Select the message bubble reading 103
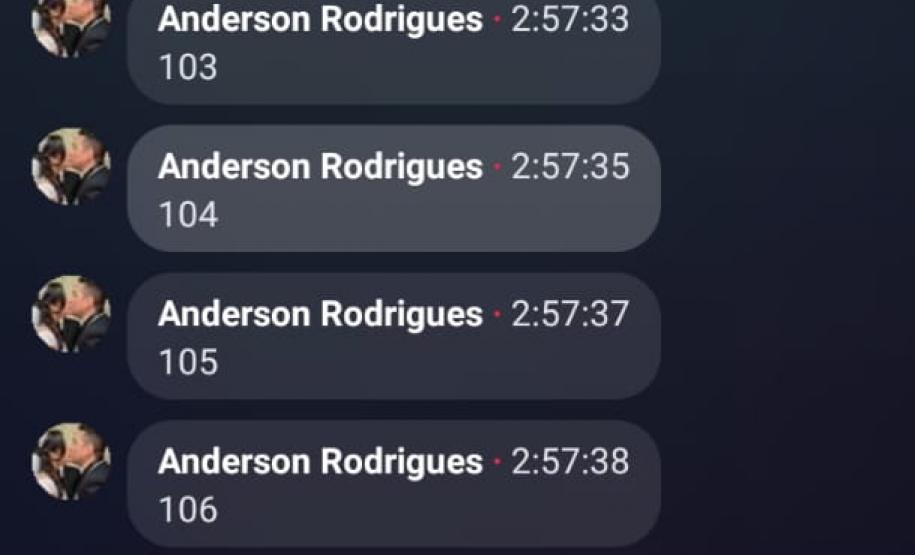 point(393,45)
